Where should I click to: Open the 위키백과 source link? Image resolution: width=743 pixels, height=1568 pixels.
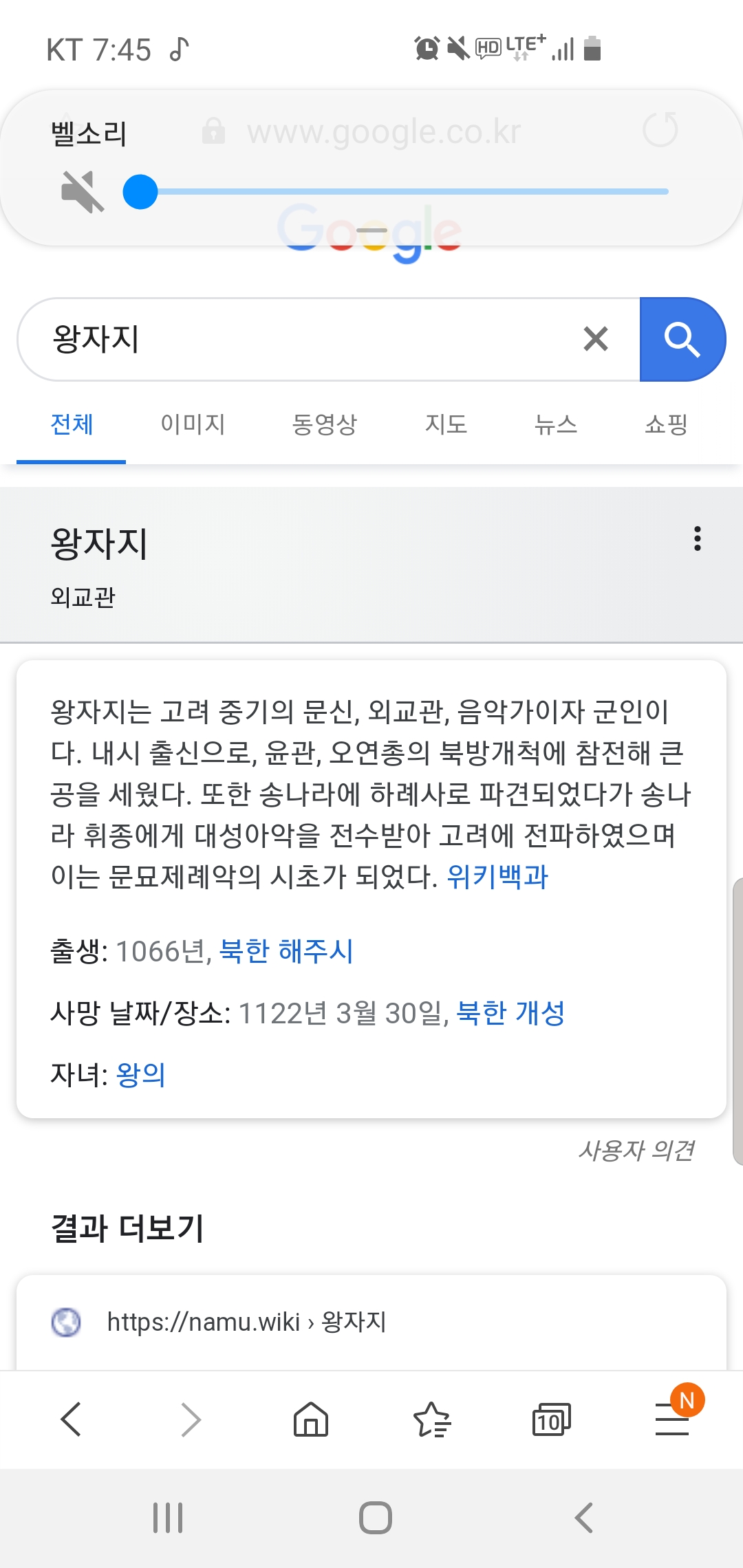(x=497, y=876)
